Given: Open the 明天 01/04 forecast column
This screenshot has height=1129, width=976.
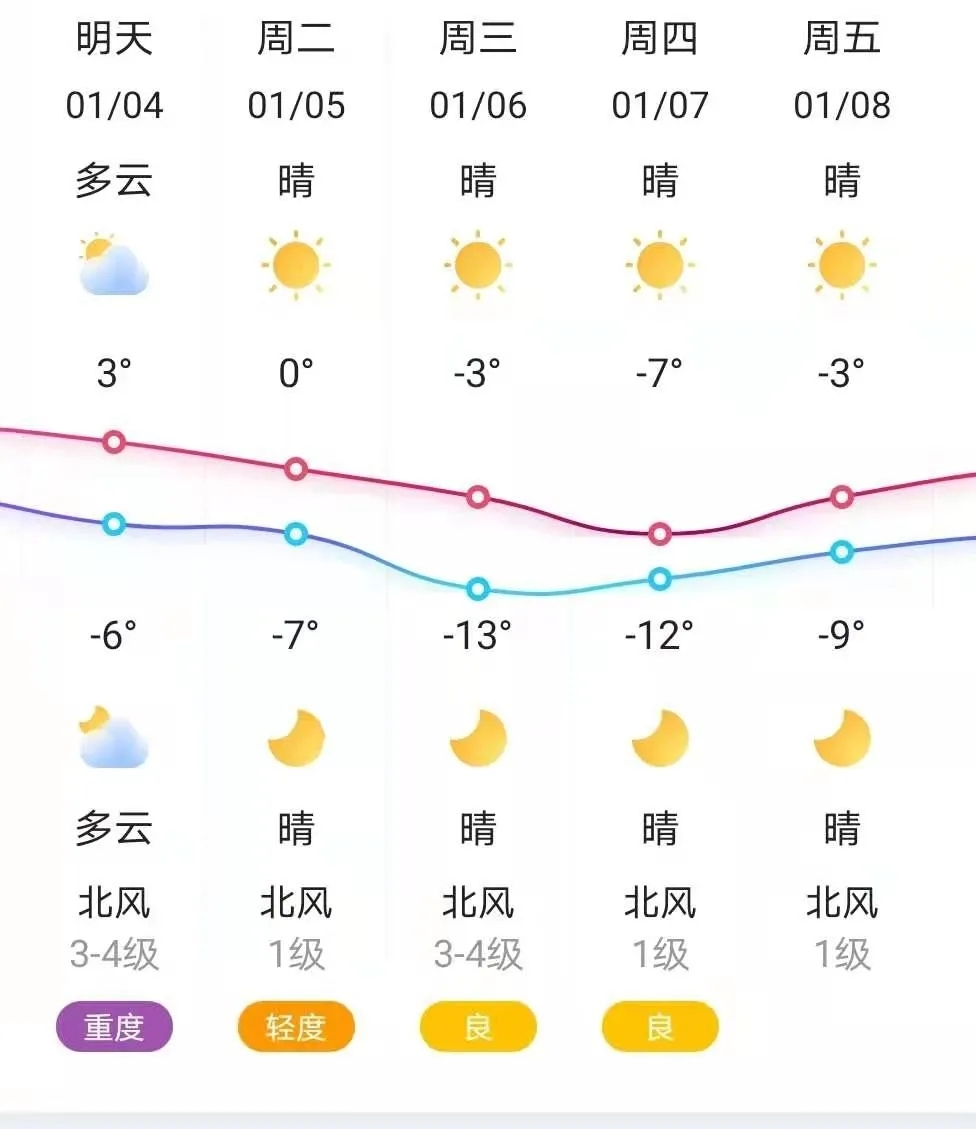Looking at the screenshot, I should (113, 70).
